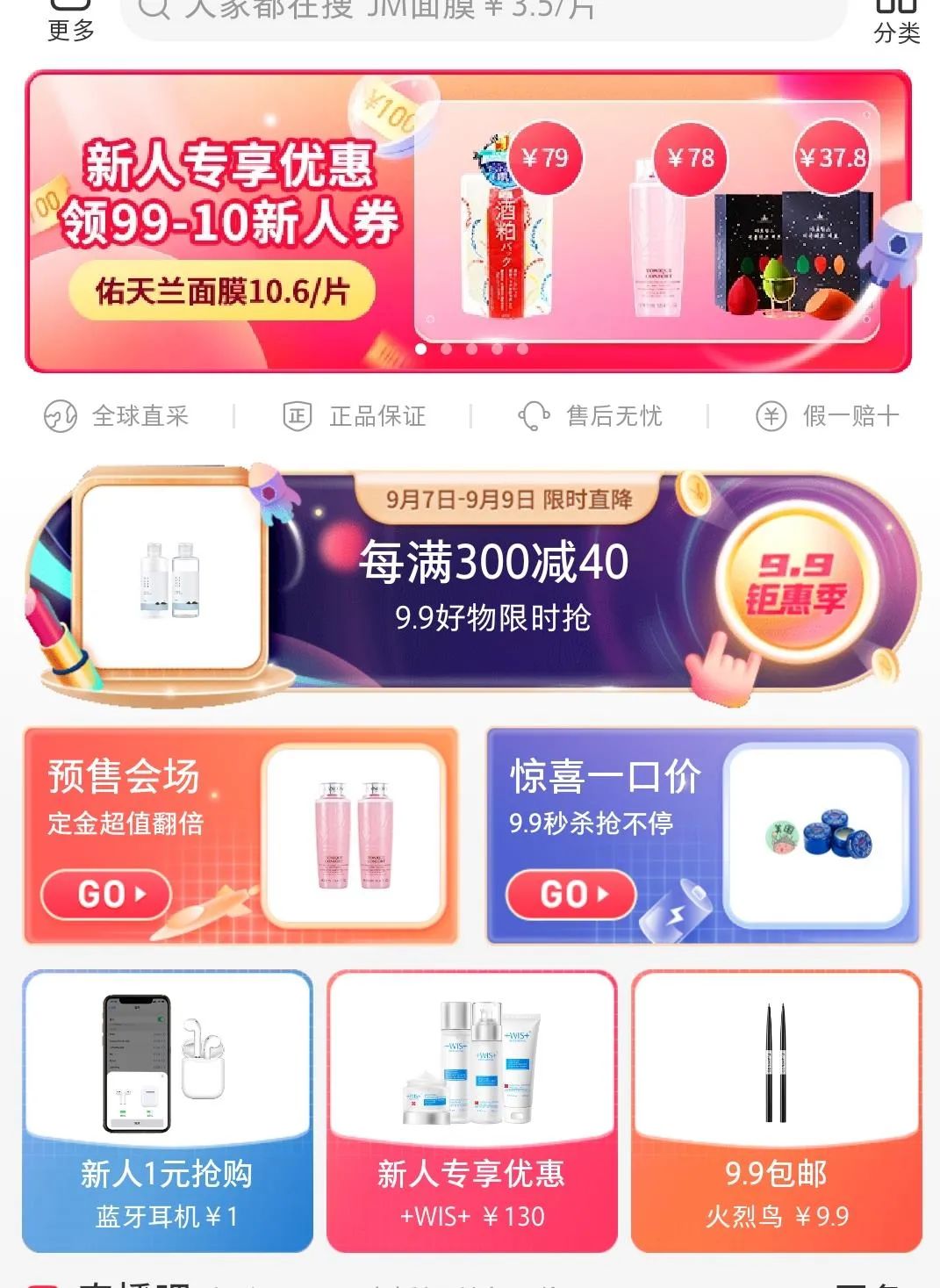Image resolution: width=940 pixels, height=1288 pixels.
Task: Tap GO on the 预售会场 card
Action: click(x=106, y=895)
